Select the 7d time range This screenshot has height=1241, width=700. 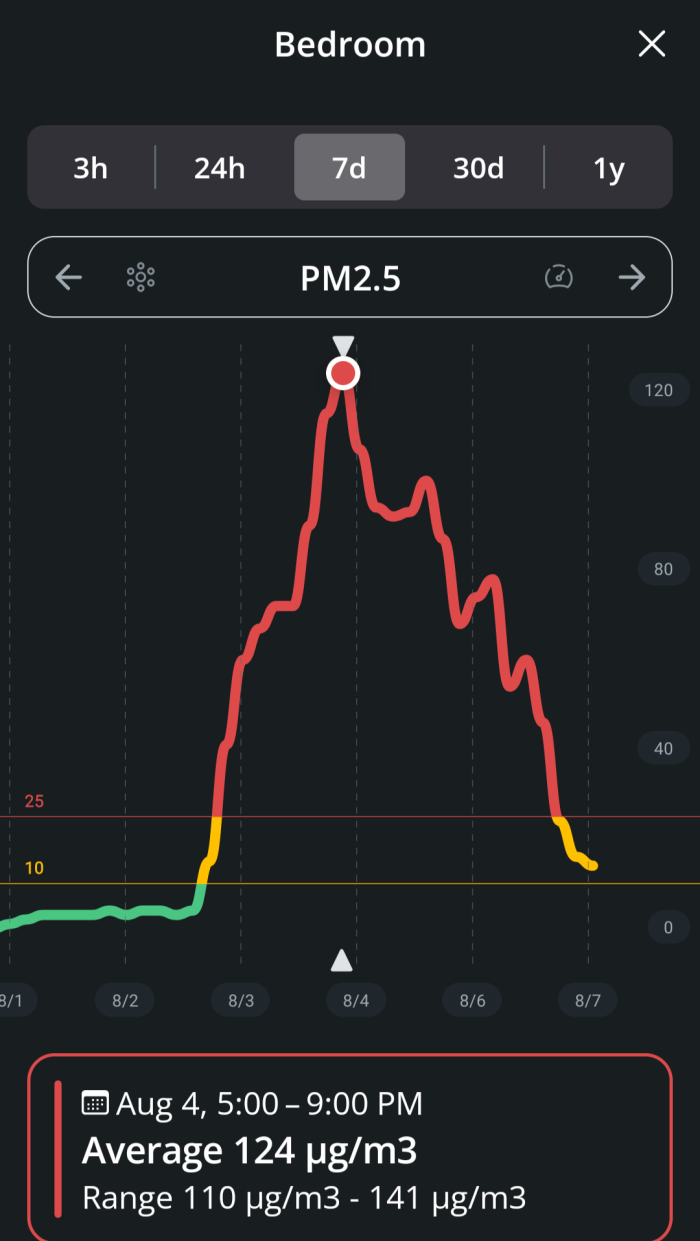[349, 168]
